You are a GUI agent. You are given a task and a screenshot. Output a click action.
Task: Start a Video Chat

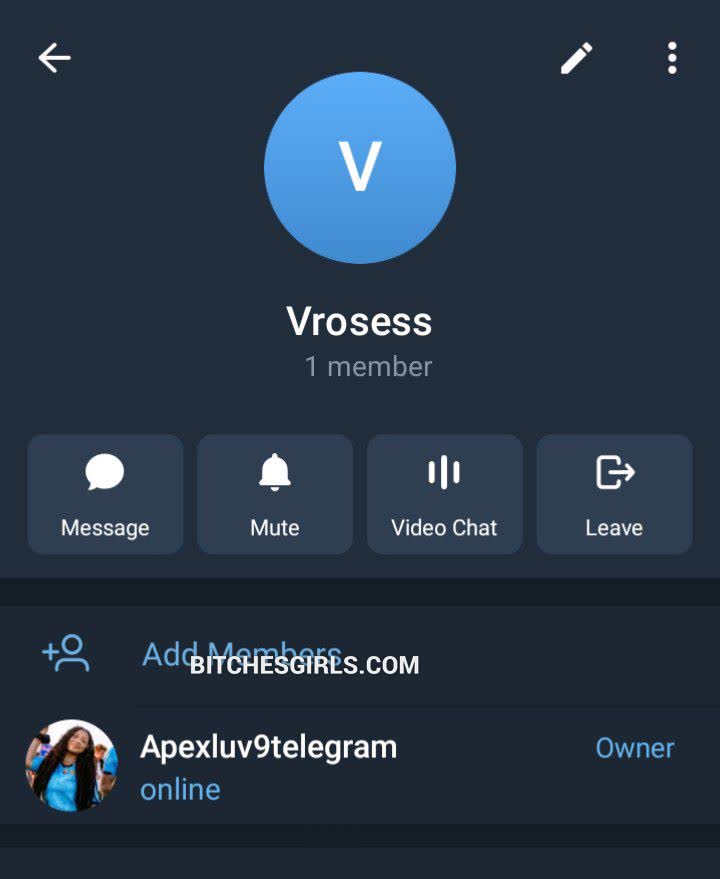click(x=444, y=494)
